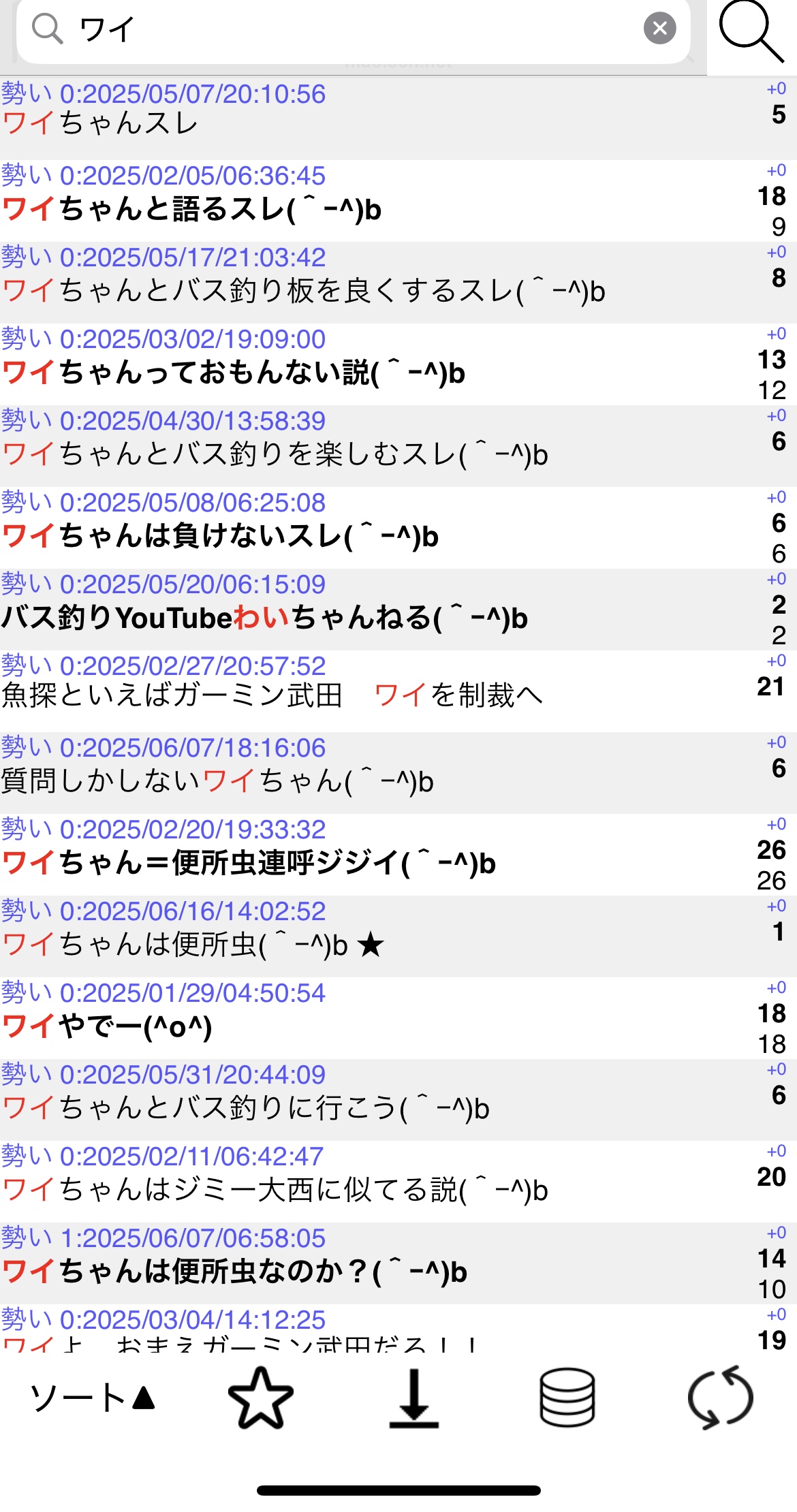Open thread 魚探といえばガーミン武田

coord(398,691)
